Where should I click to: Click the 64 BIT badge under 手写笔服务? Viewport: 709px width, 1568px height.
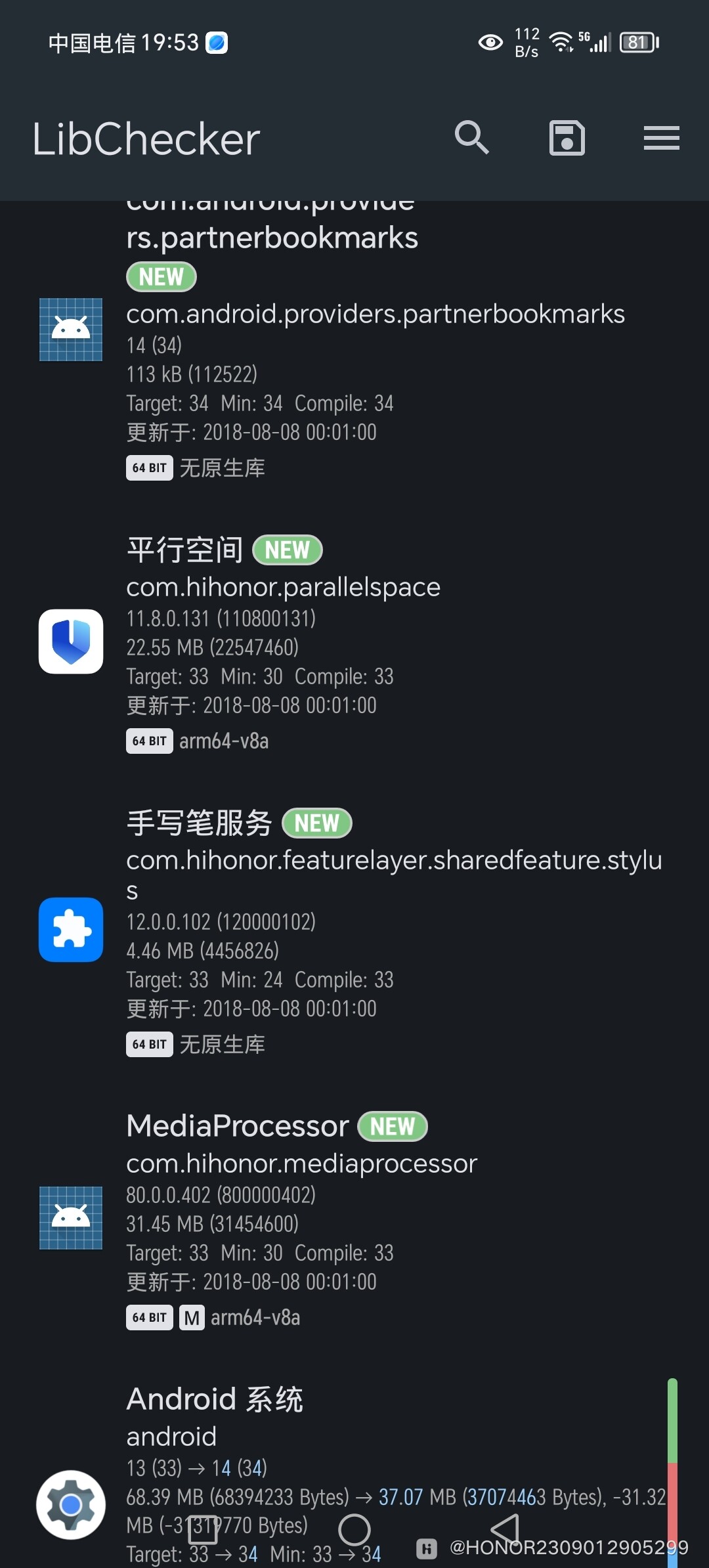point(149,1044)
